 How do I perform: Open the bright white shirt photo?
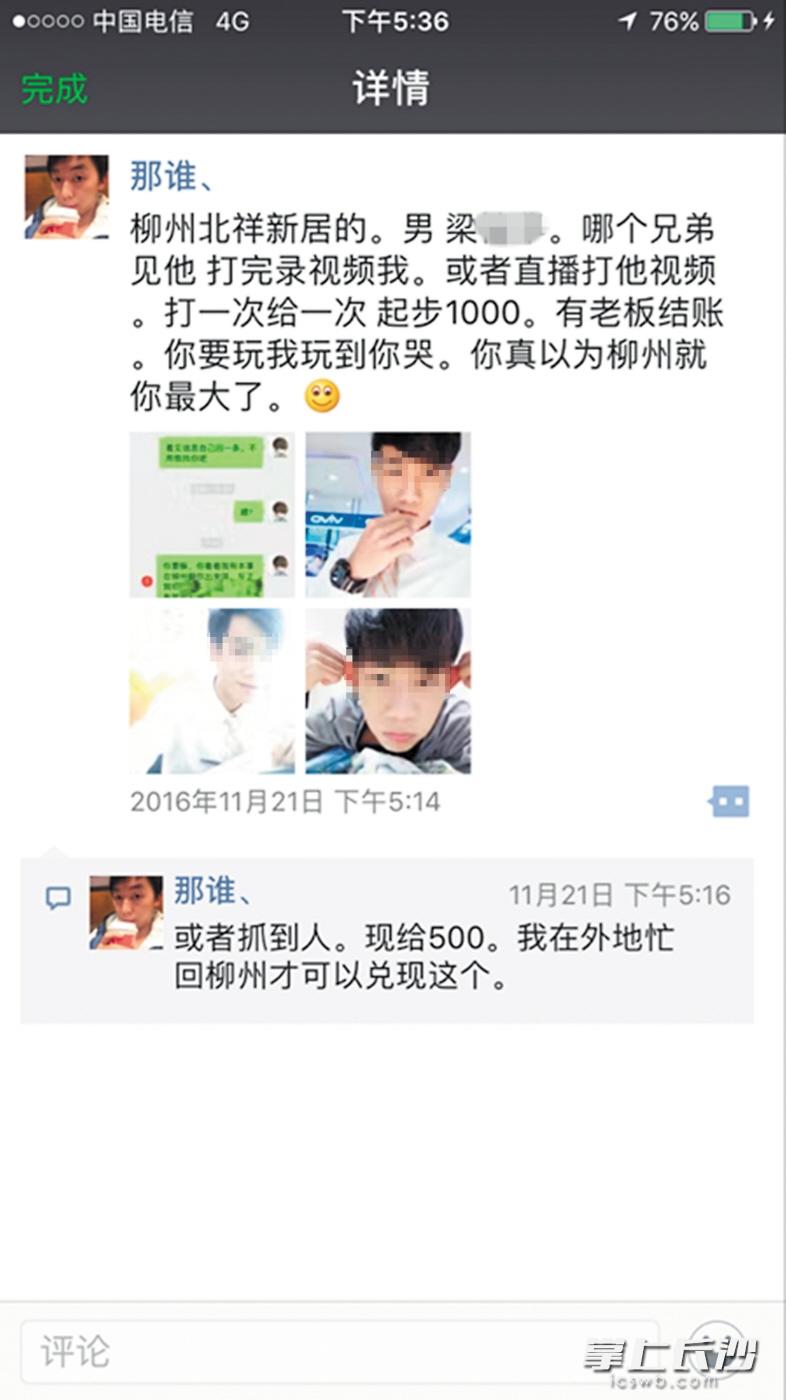click(x=212, y=691)
